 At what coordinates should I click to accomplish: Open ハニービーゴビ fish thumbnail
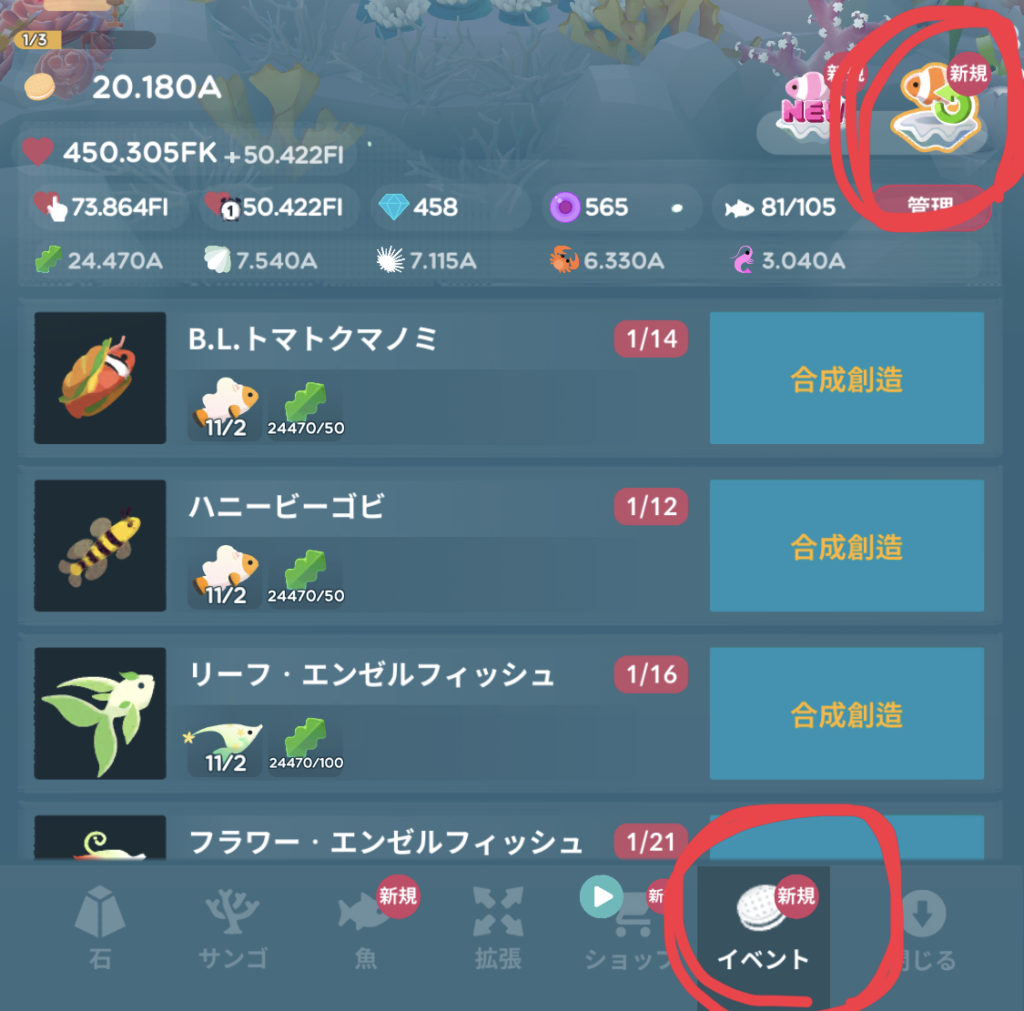point(100,546)
